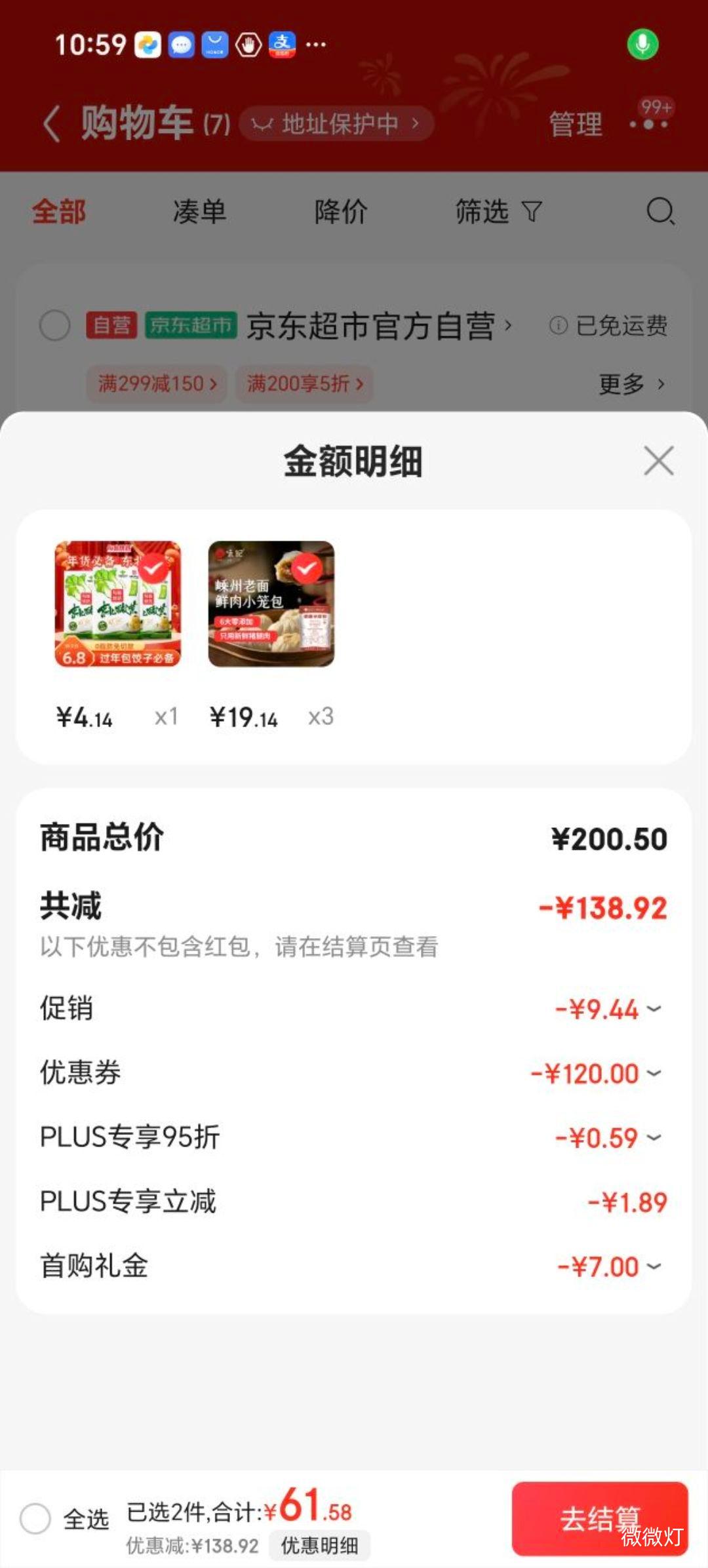Open the 满299减150 coupon link

pyautogui.click(x=156, y=385)
